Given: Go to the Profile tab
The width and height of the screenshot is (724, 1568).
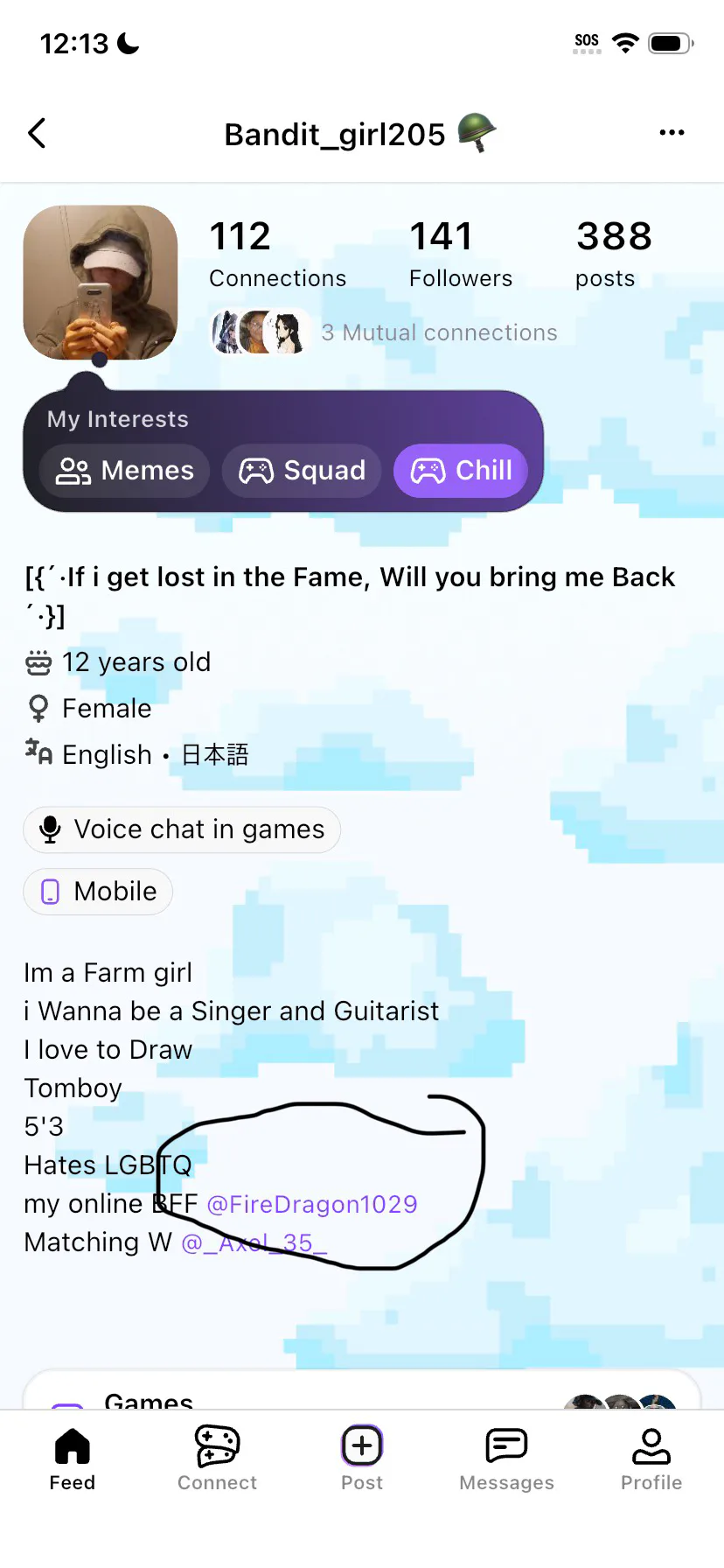Looking at the screenshot, I should 651,1459.
